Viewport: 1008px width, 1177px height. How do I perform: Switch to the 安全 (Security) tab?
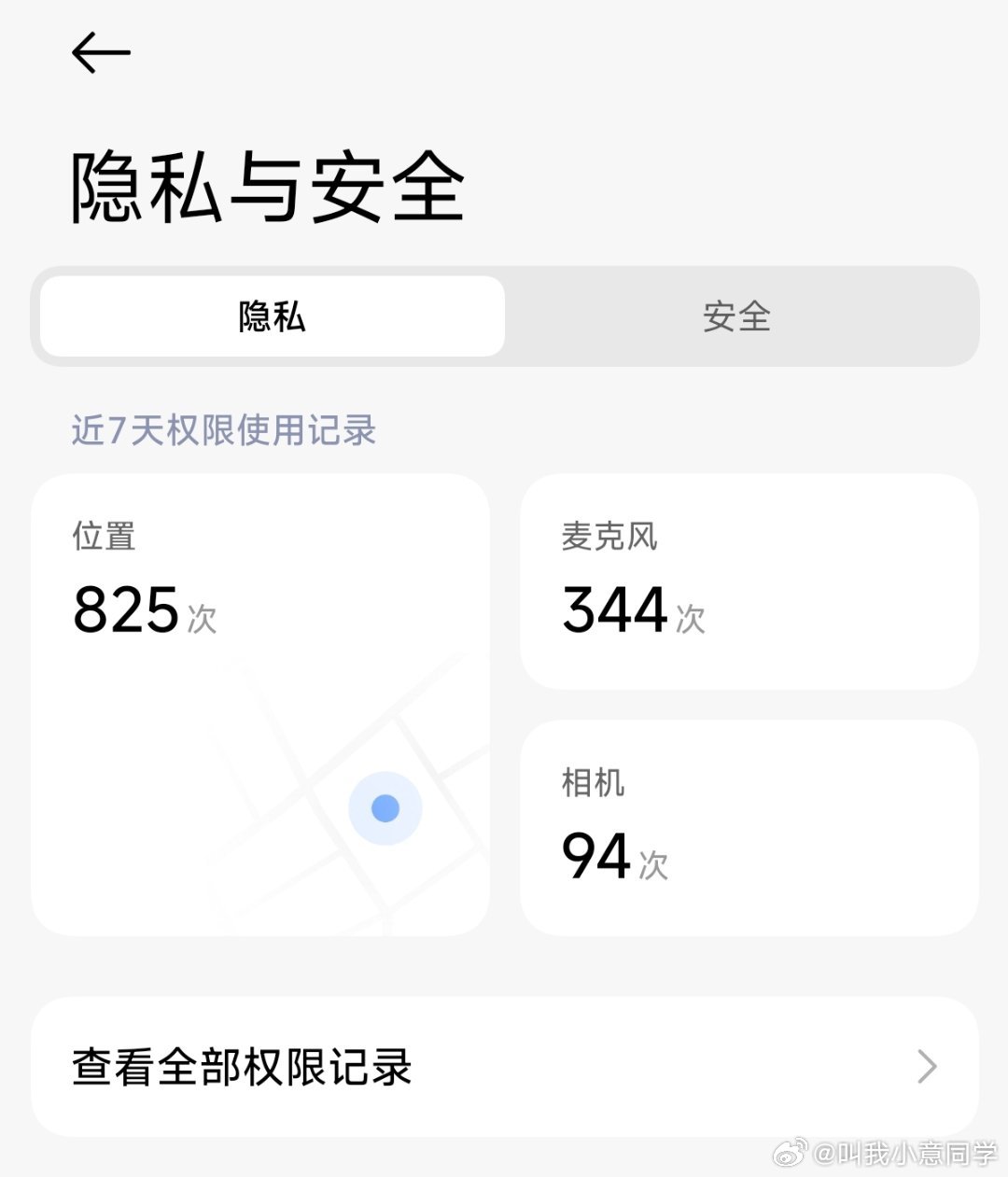tap(736, 317)
